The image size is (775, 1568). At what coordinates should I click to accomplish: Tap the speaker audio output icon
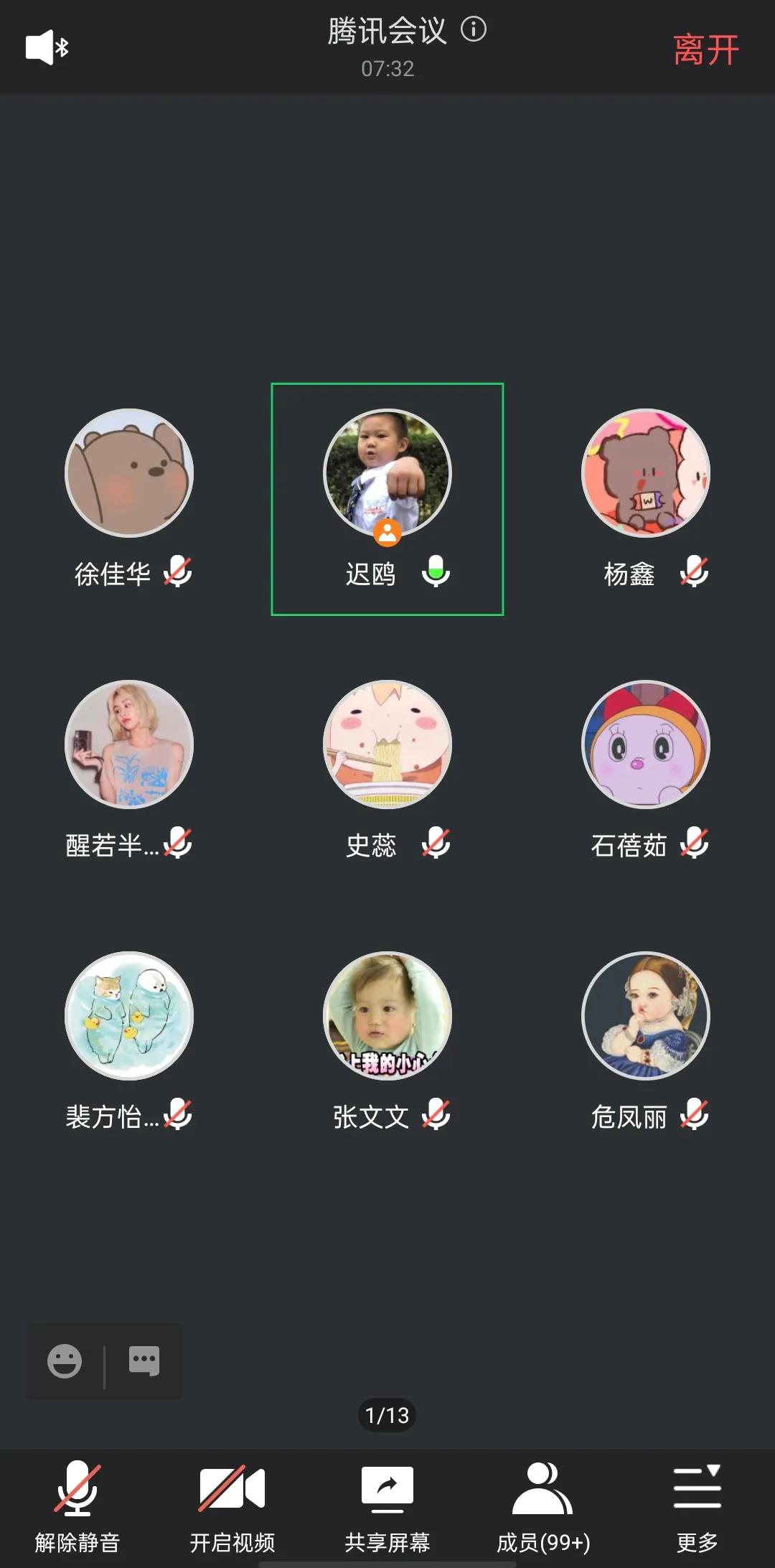point(46,47)
